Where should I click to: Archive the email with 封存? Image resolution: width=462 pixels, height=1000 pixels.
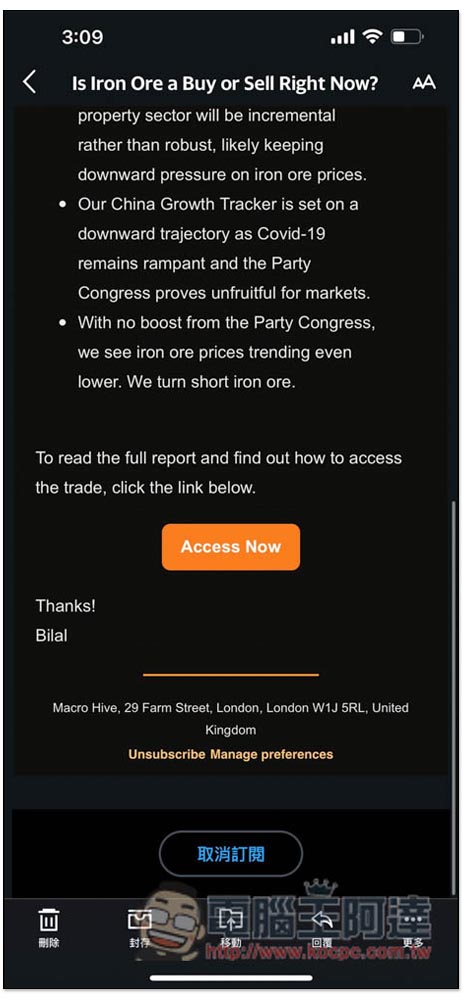click(x=140, y=928)
